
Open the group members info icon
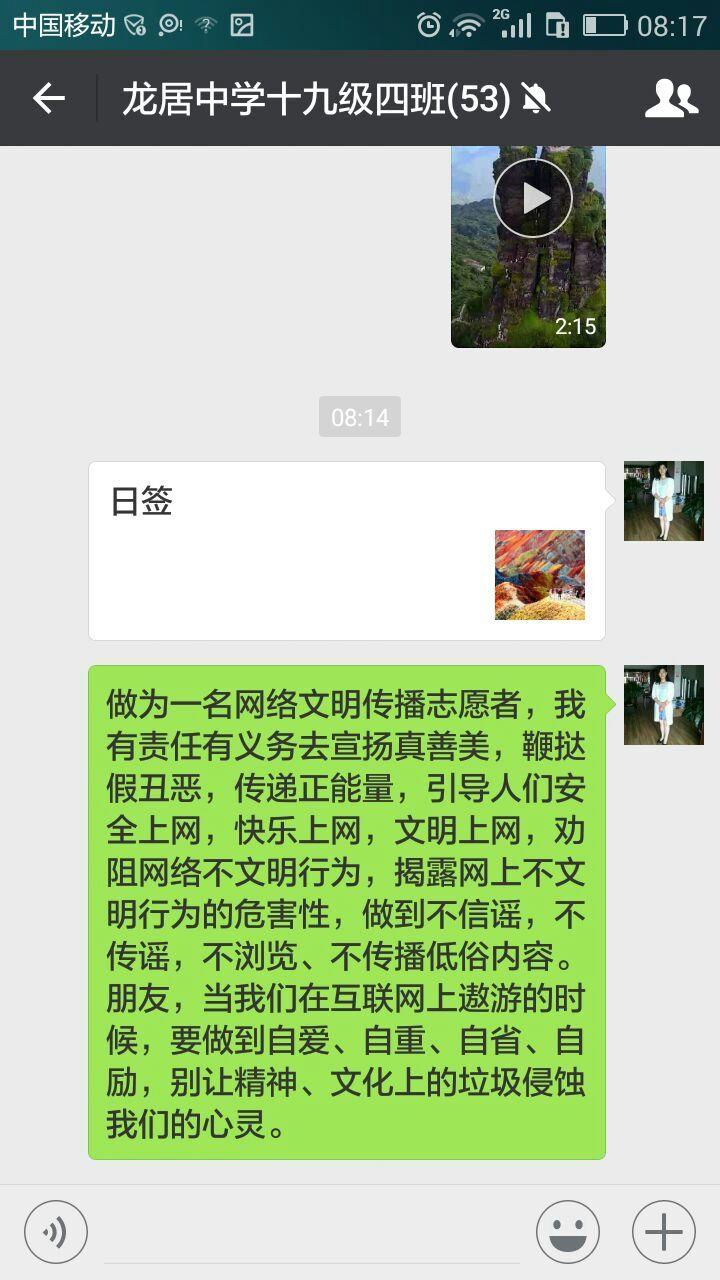671,98
